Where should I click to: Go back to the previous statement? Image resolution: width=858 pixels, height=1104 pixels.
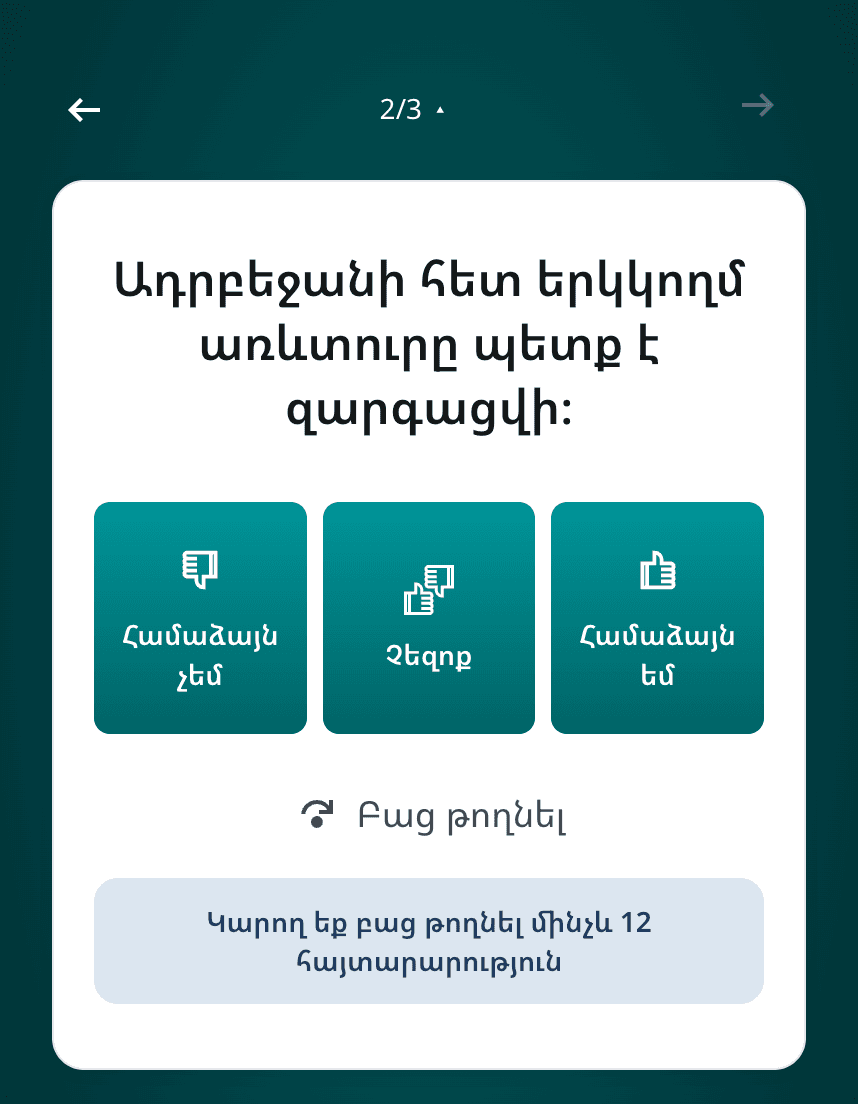pos(84,110)
